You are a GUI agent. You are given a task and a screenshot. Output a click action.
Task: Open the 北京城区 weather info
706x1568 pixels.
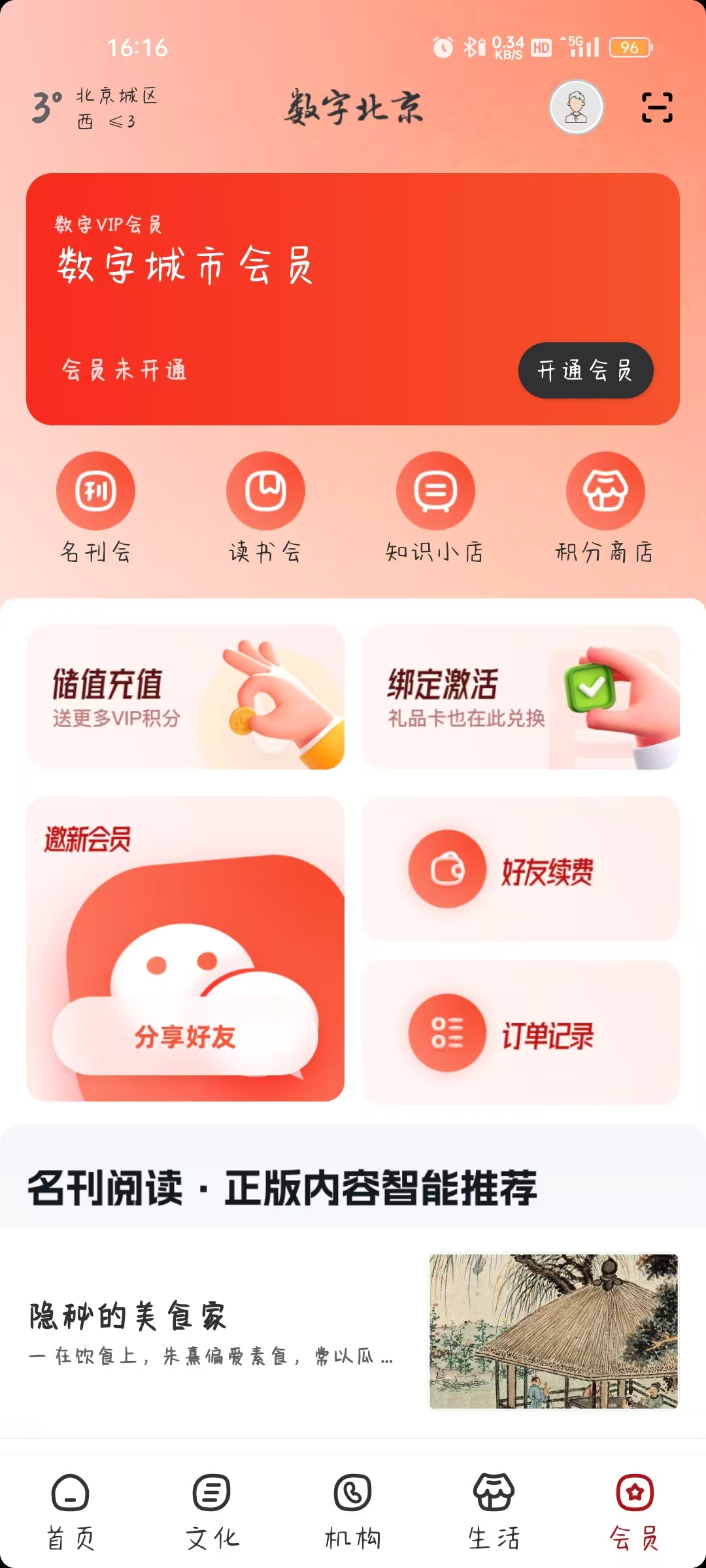[95, 108]
